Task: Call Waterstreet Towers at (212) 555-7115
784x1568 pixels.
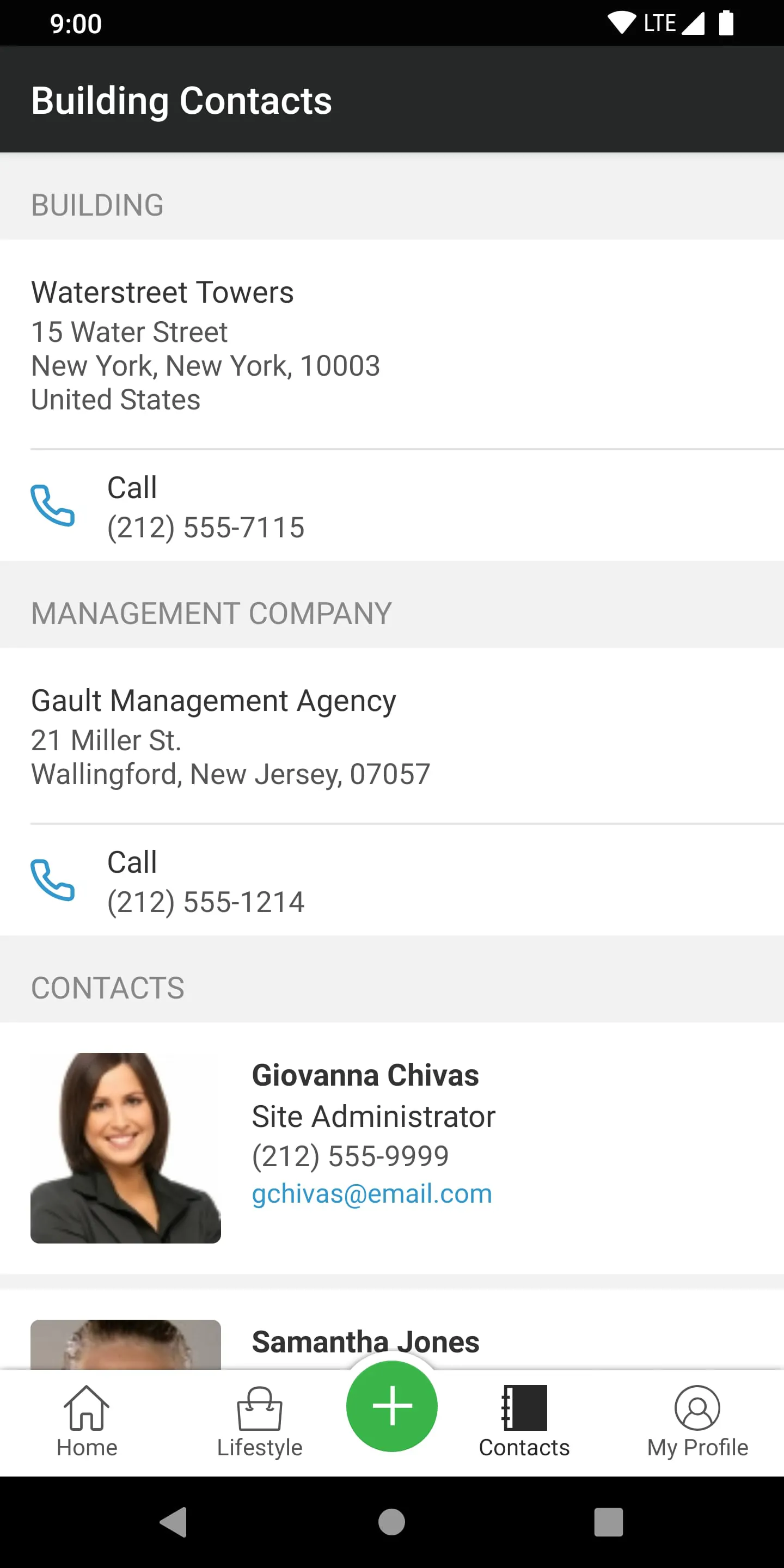Action: (206, 506)
